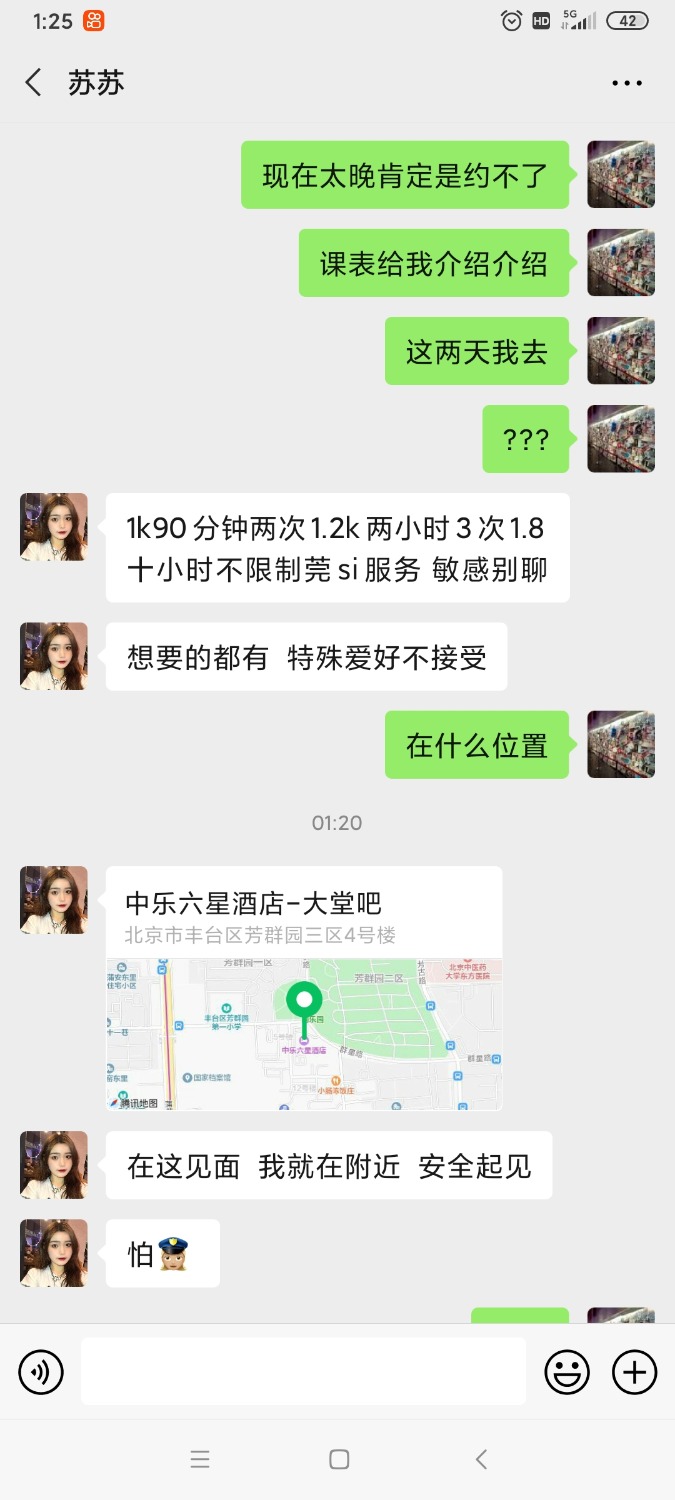Open my profile from the 在什么位置 message avatar

pyautogui.click(x=621, y=745)
